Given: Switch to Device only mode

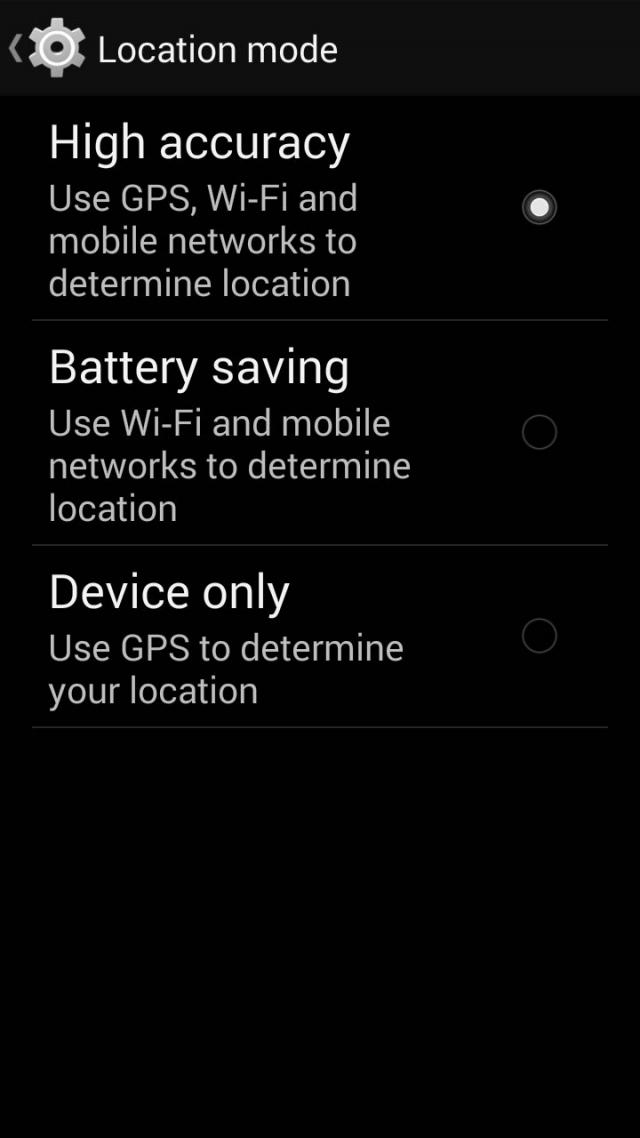Looking at the screenshot, I should click(320, 636).
